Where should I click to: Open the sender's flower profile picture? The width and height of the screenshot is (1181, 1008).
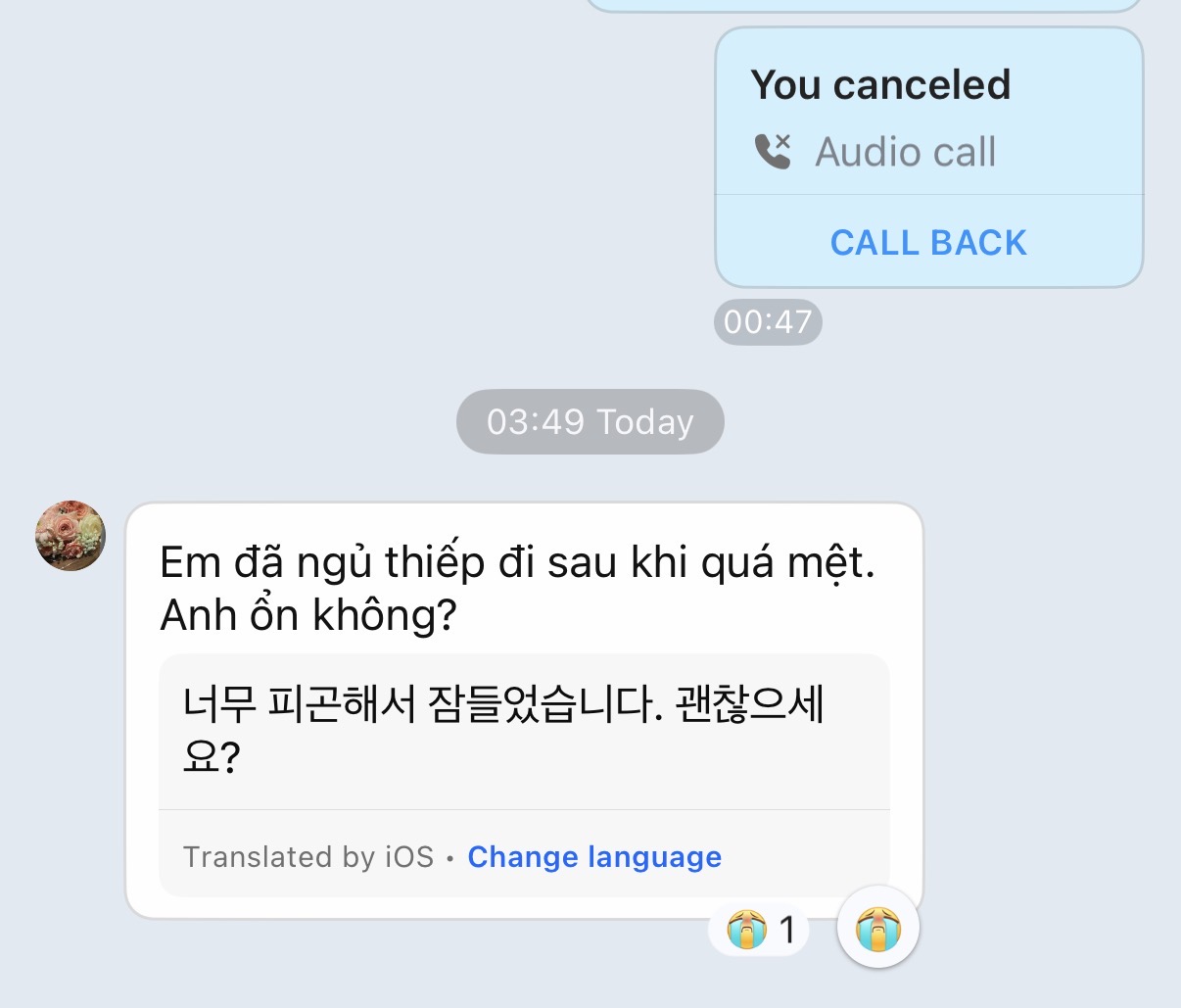[71, 536]
